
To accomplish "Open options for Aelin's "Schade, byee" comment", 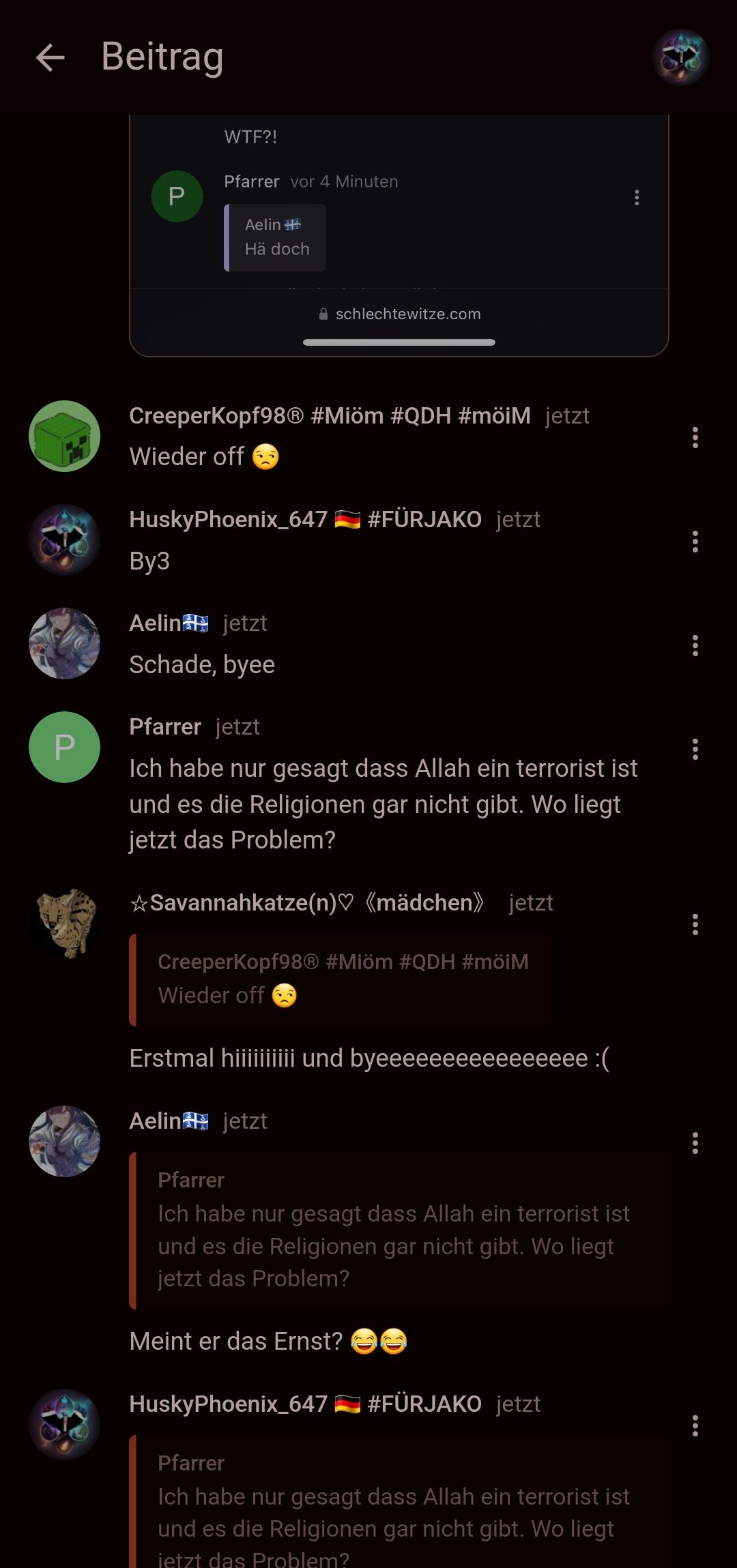I will [x=695, y=645].
